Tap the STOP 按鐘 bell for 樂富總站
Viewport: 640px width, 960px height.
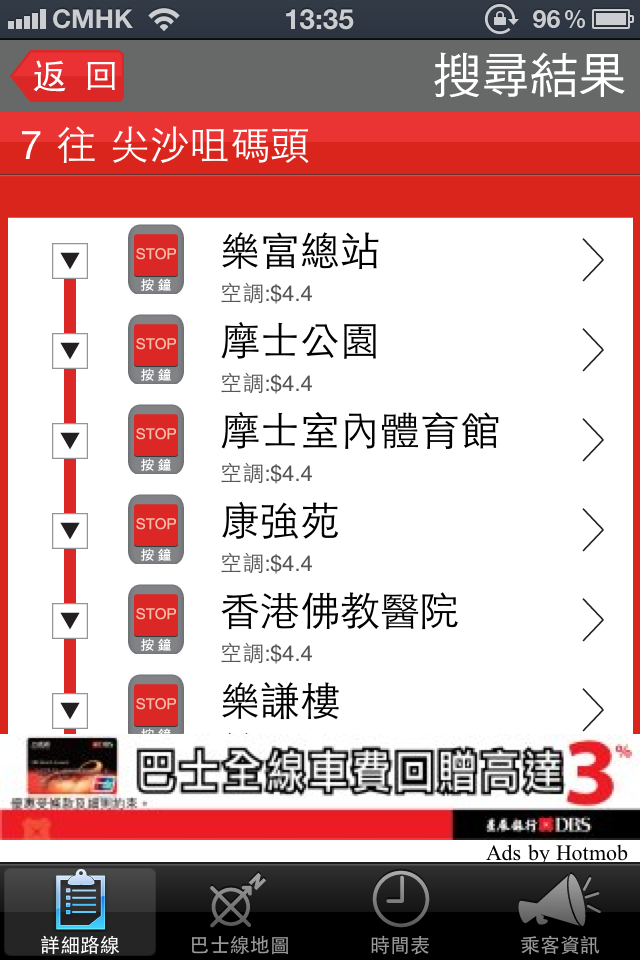[156, 260]
